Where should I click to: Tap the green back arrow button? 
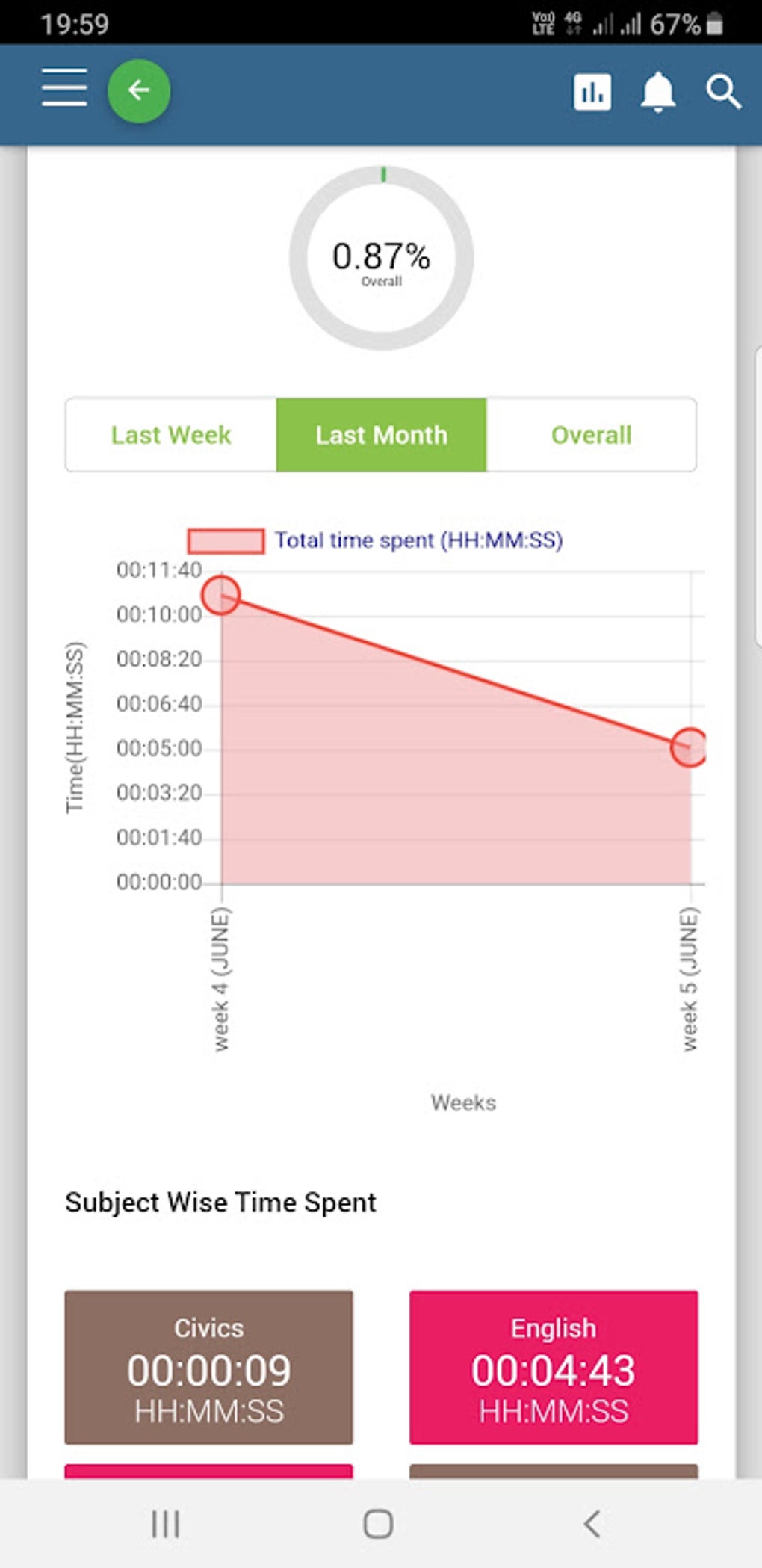coord(139,90)
